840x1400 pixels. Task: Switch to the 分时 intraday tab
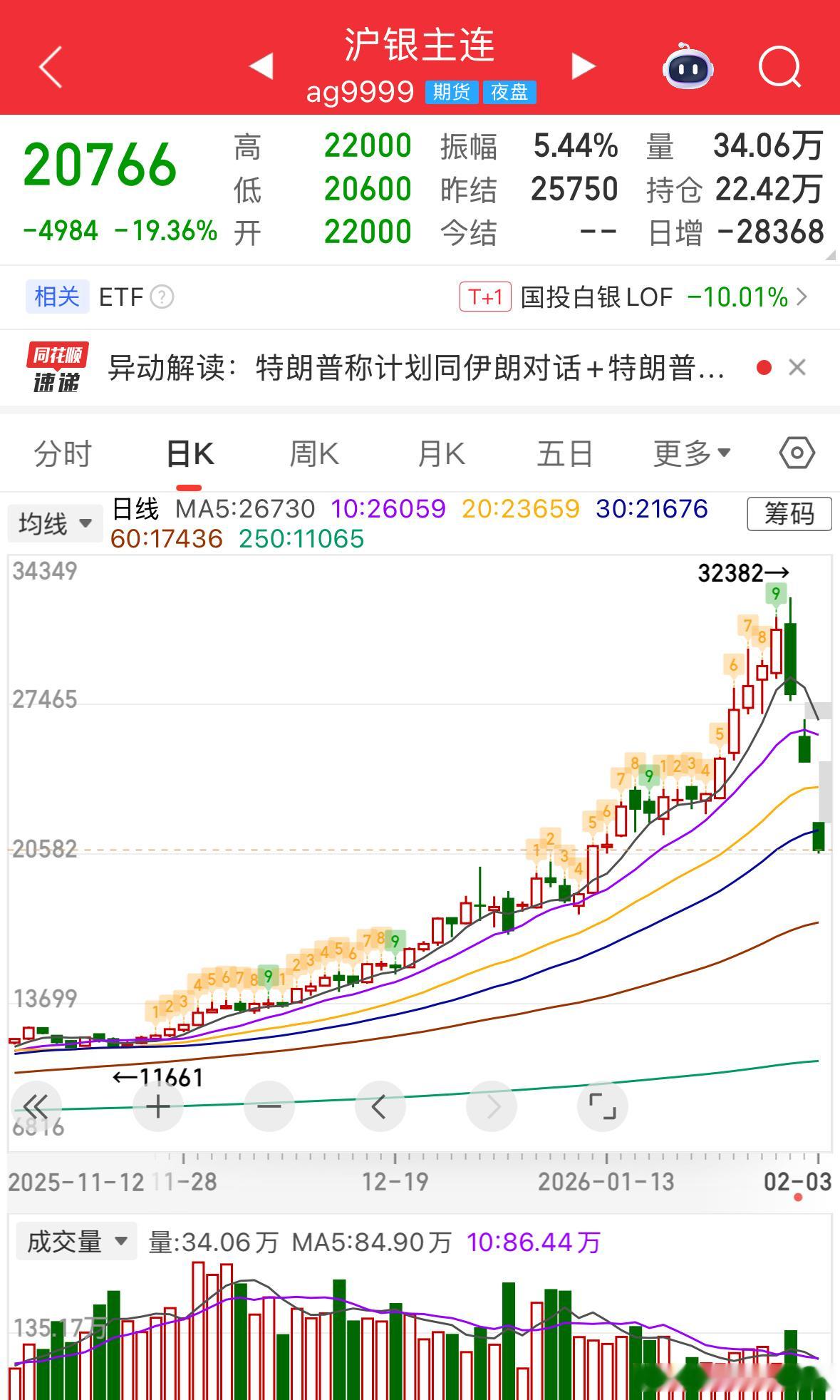tap(63, 452)
